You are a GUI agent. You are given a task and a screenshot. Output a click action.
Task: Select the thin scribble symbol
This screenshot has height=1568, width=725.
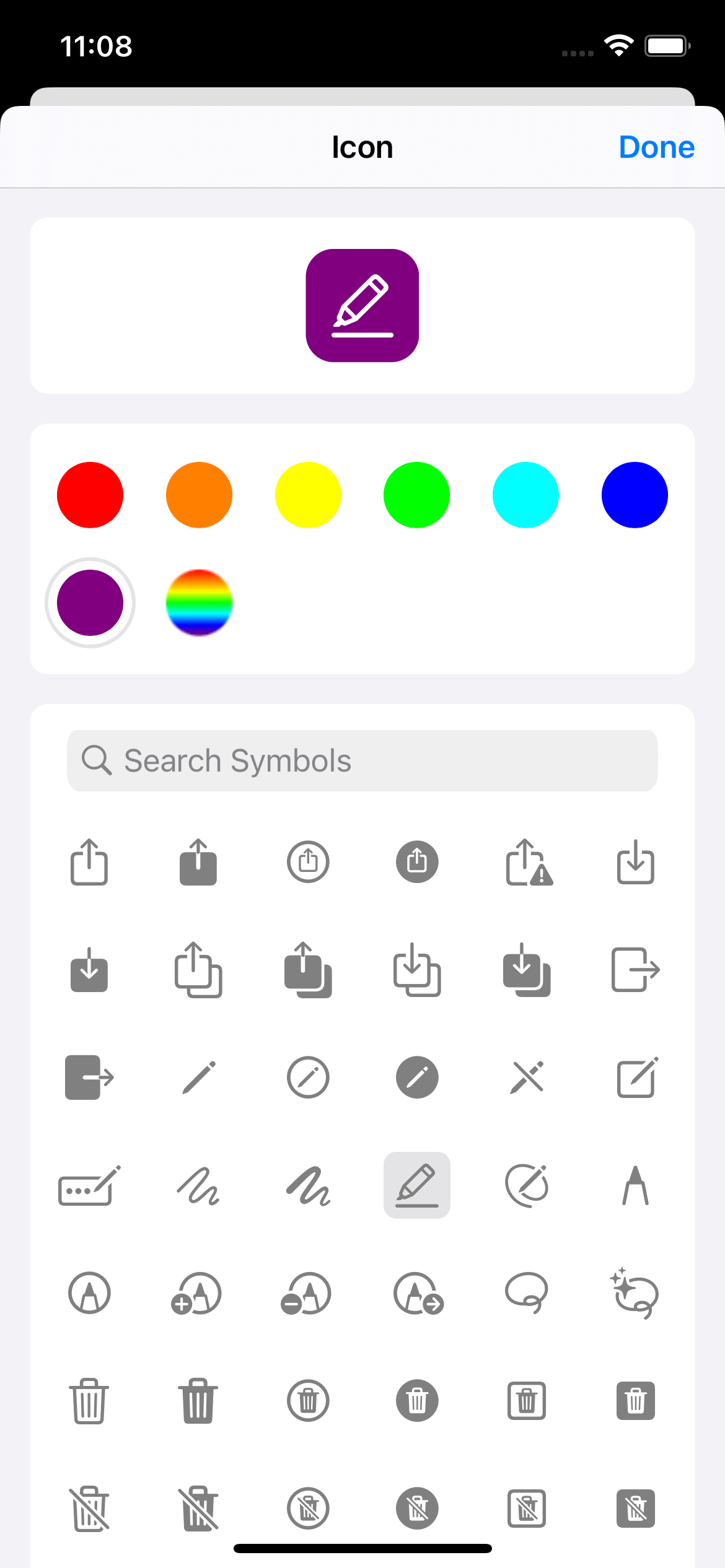click(x=199, y=1185)
